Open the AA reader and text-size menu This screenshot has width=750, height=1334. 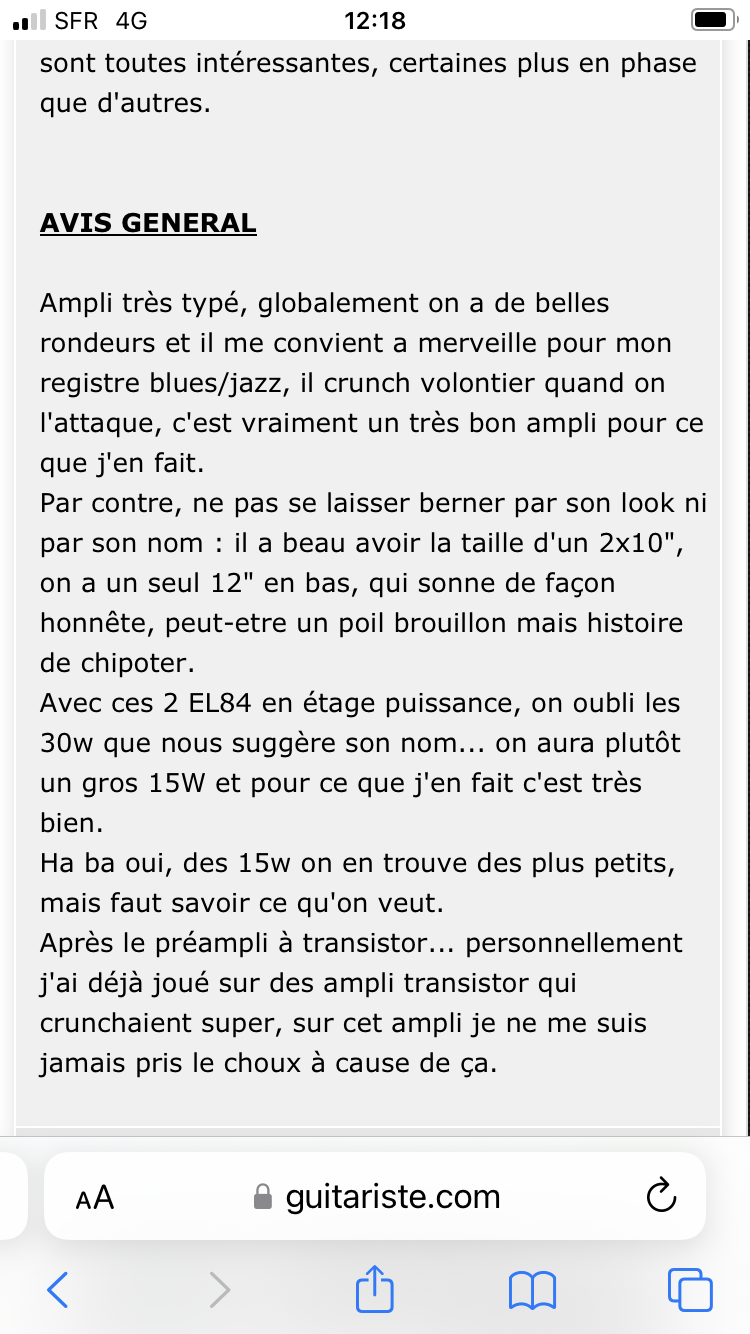95,1197
